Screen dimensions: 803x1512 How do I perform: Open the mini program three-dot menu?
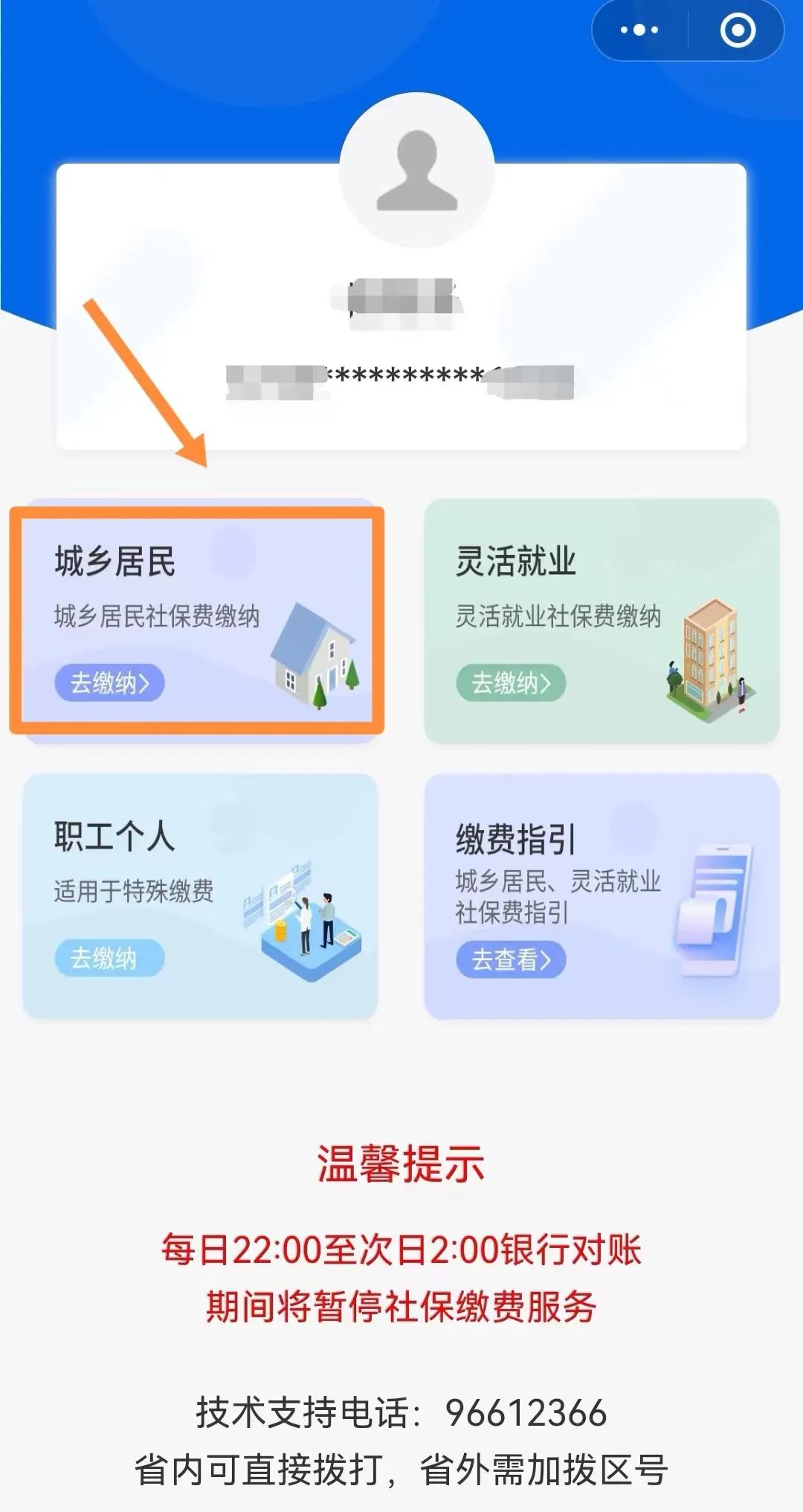[639, 30]
